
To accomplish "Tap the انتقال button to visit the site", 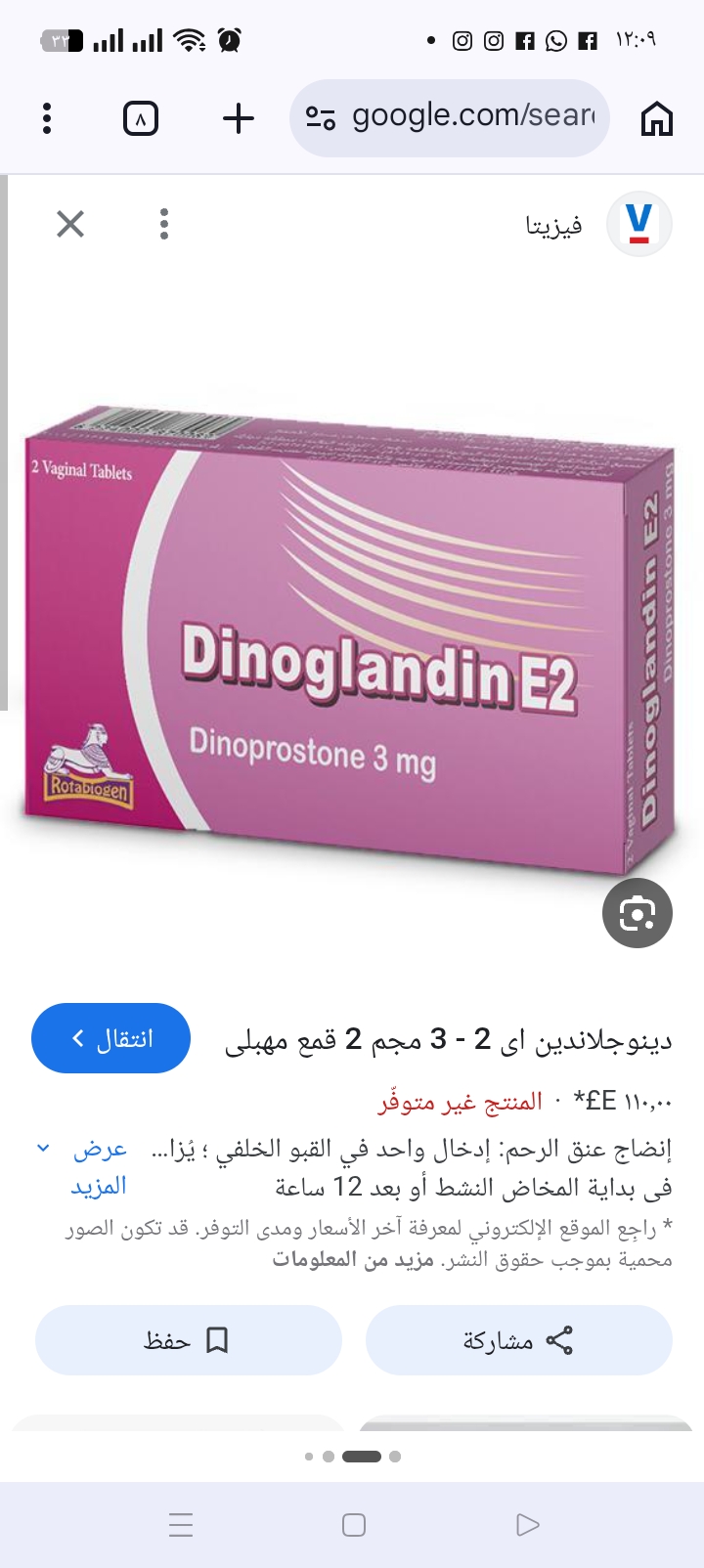I will pyautogui.click(x=110, y=1038).
